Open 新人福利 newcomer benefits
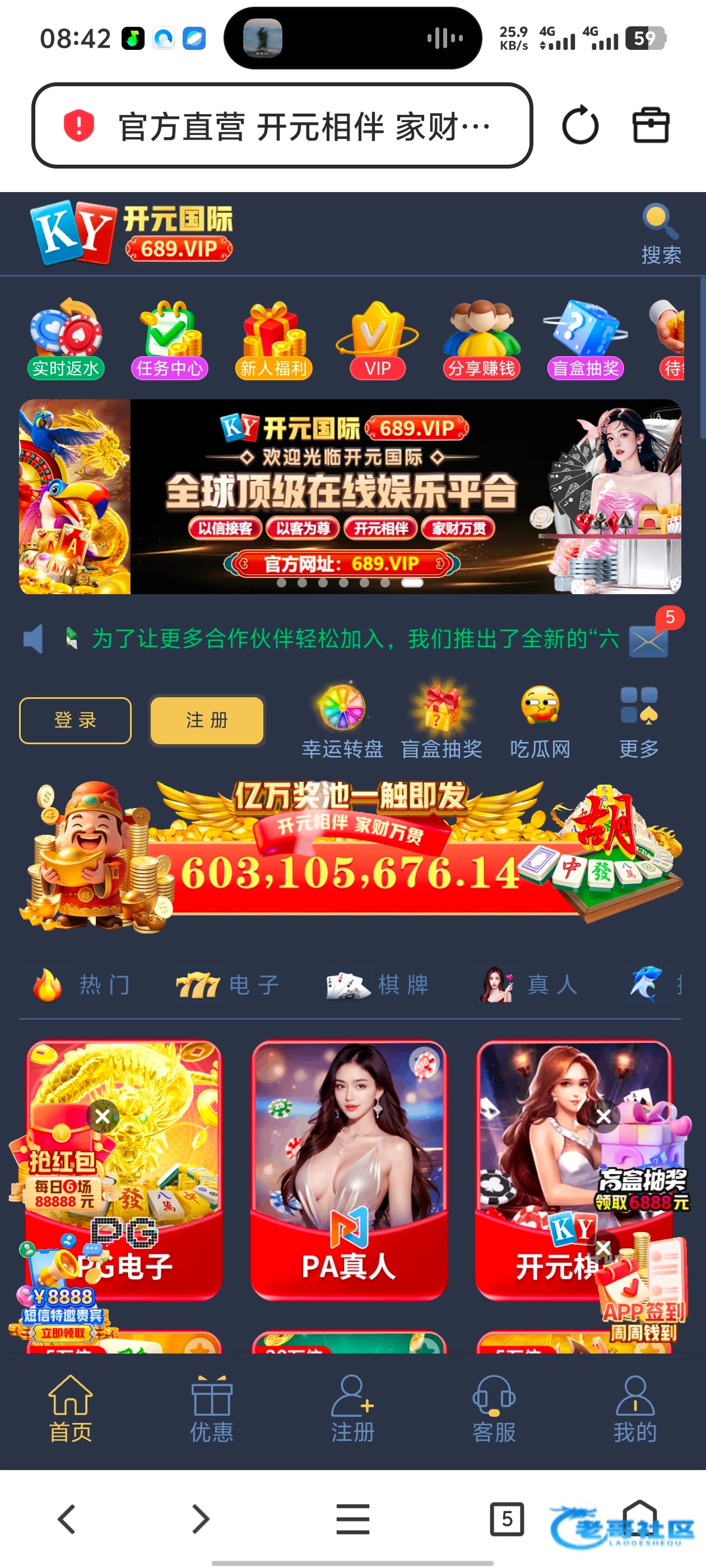Viewport: 706px width, 1568px height. (273, 338)
